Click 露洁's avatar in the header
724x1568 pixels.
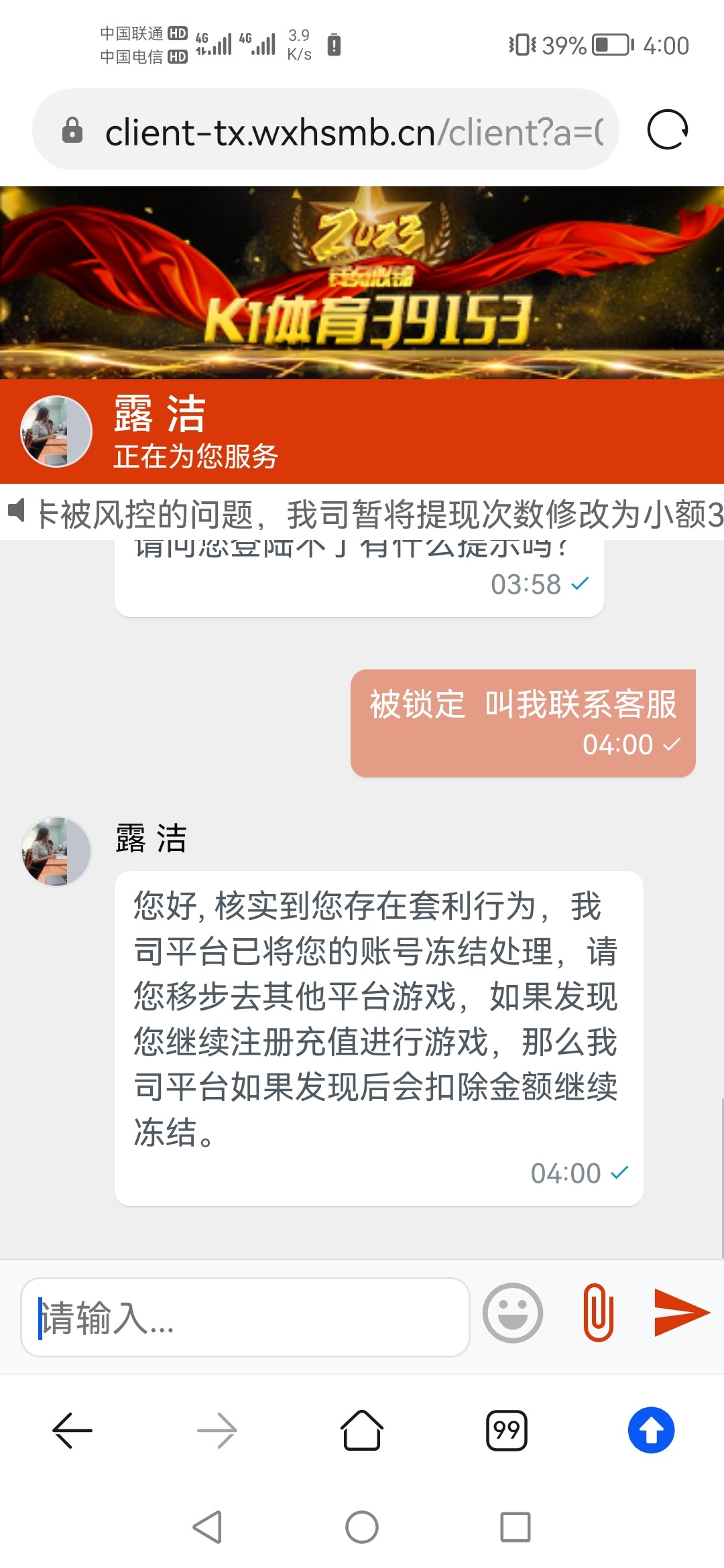pos(57,431)
